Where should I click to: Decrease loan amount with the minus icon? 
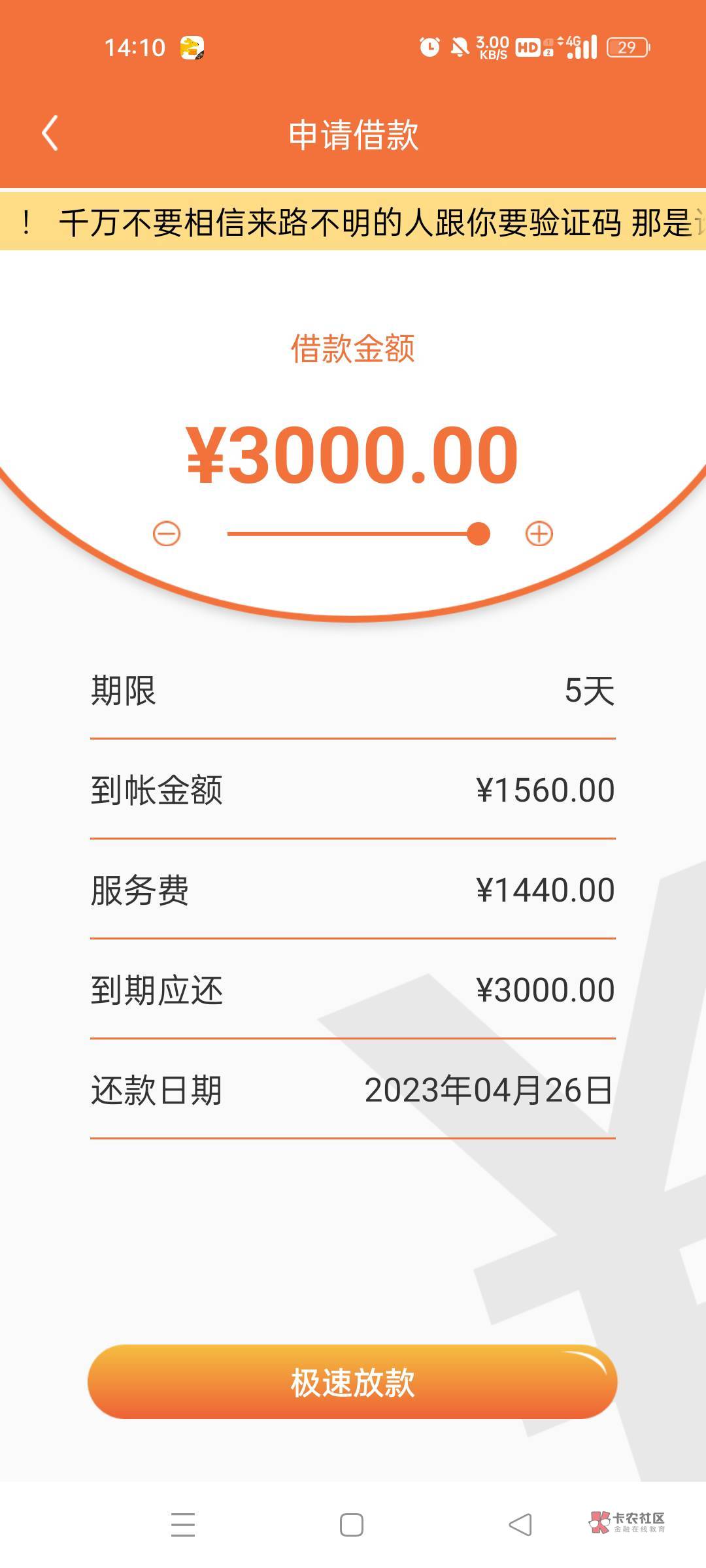167,534
